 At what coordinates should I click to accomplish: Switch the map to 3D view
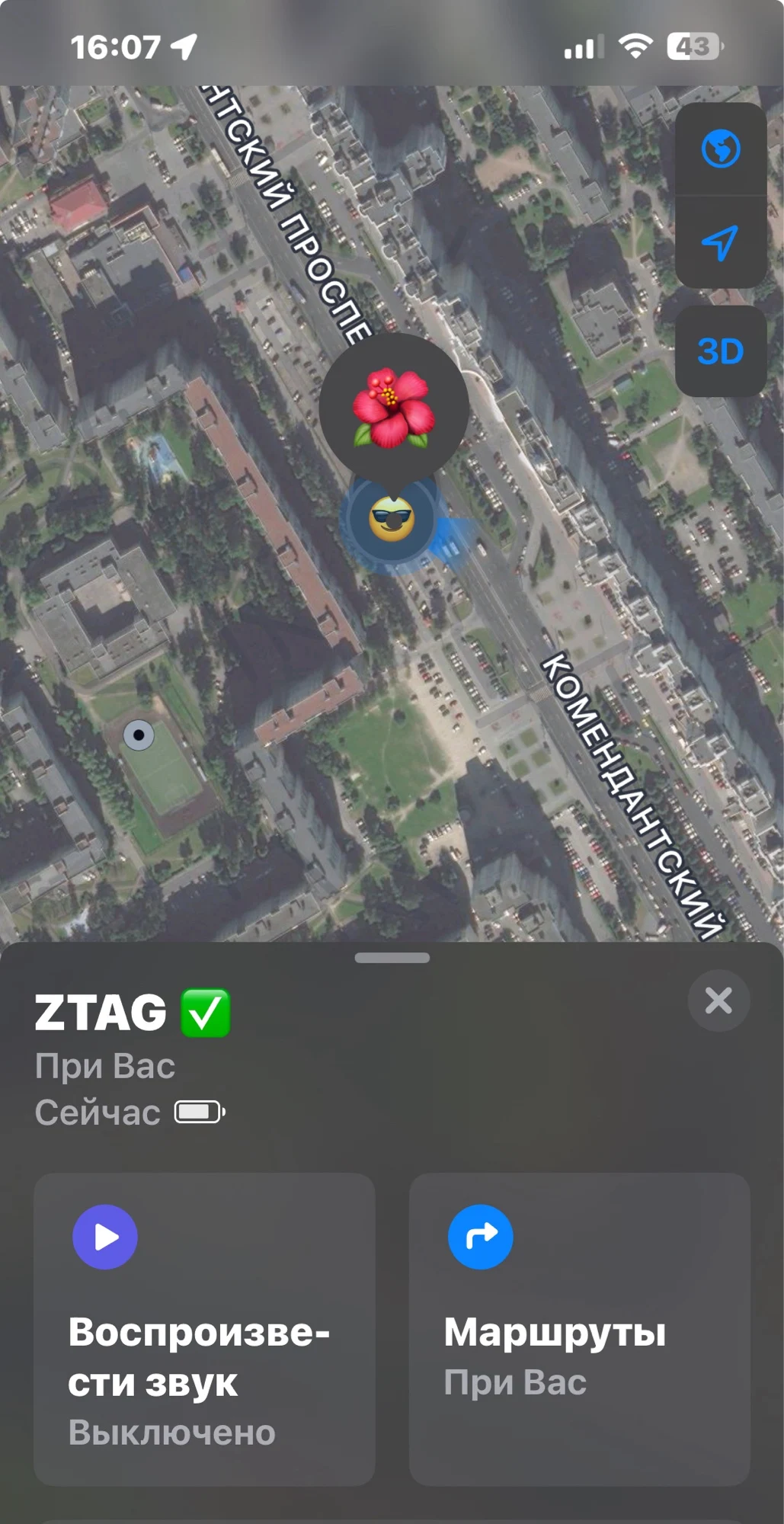(x=720, y=352)
